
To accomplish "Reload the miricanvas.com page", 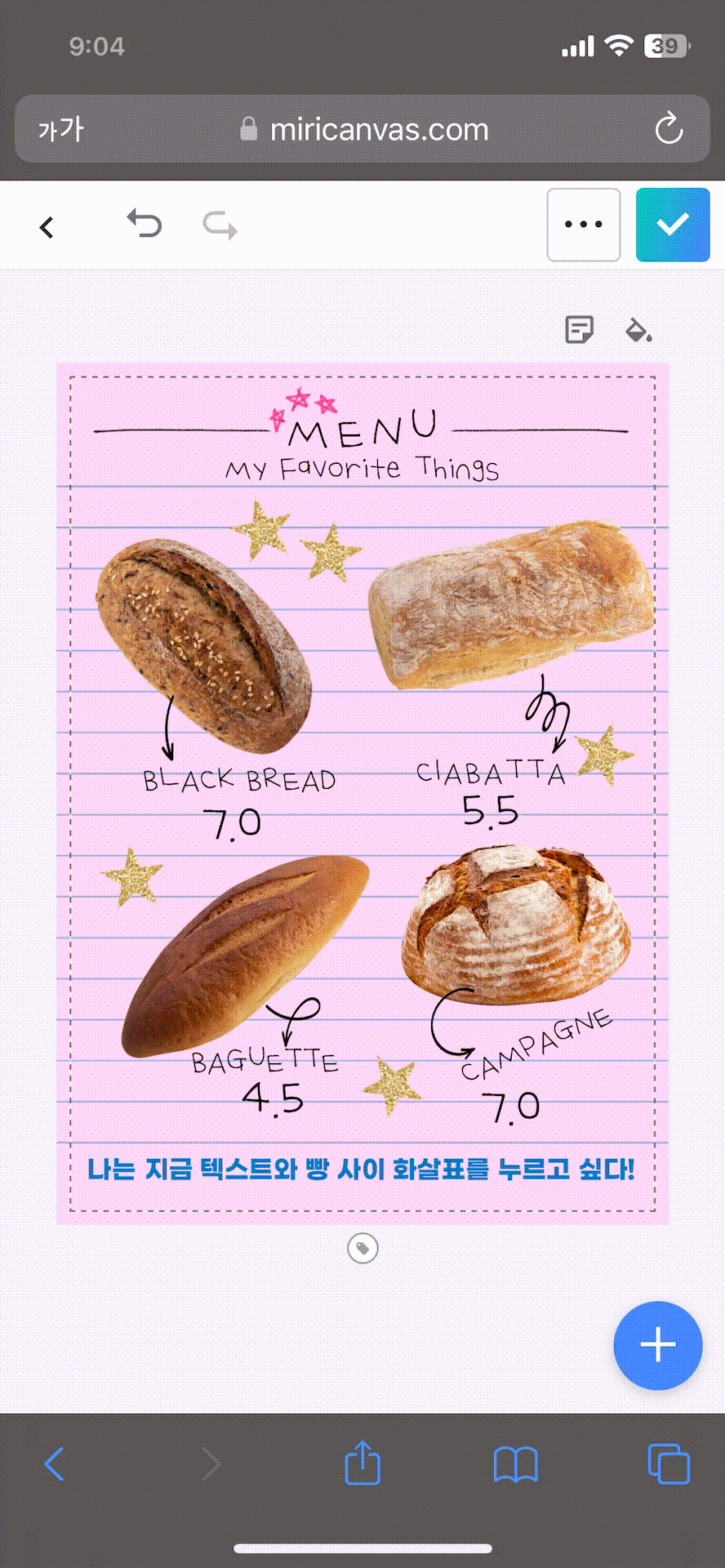I will [x=669, y=129].
